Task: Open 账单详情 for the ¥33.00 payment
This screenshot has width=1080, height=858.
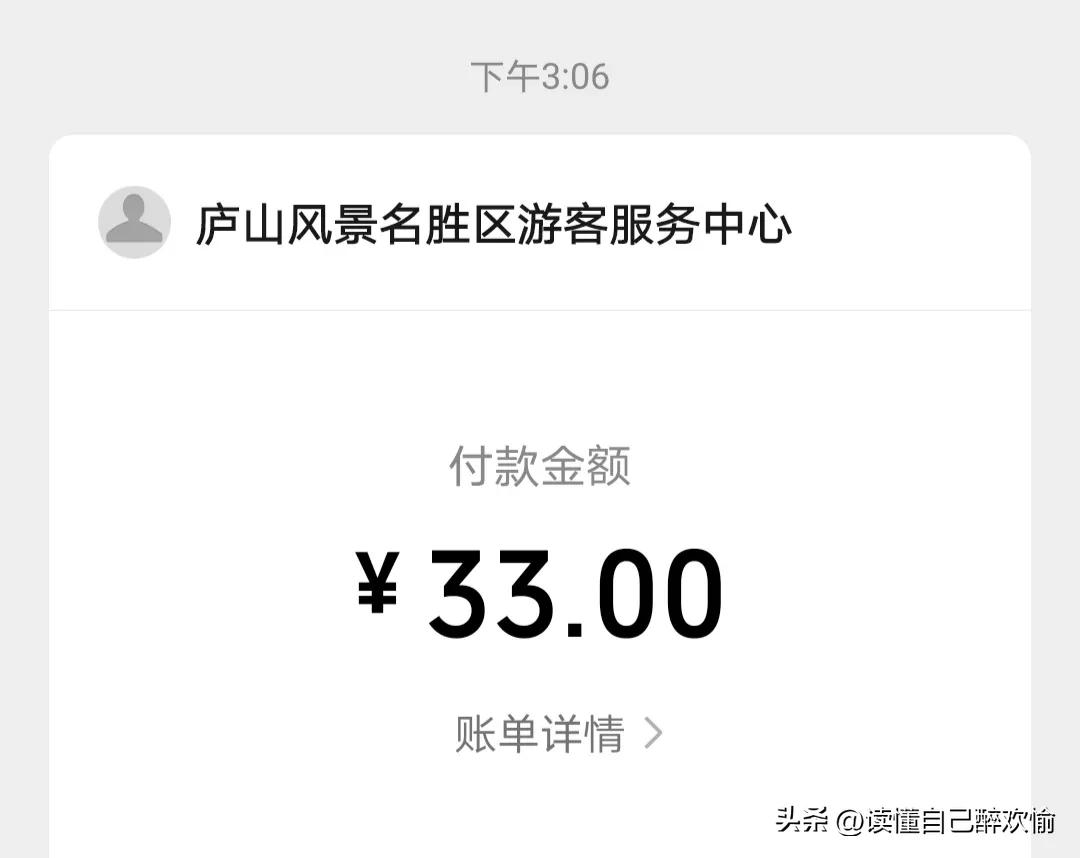Action: 558,735
